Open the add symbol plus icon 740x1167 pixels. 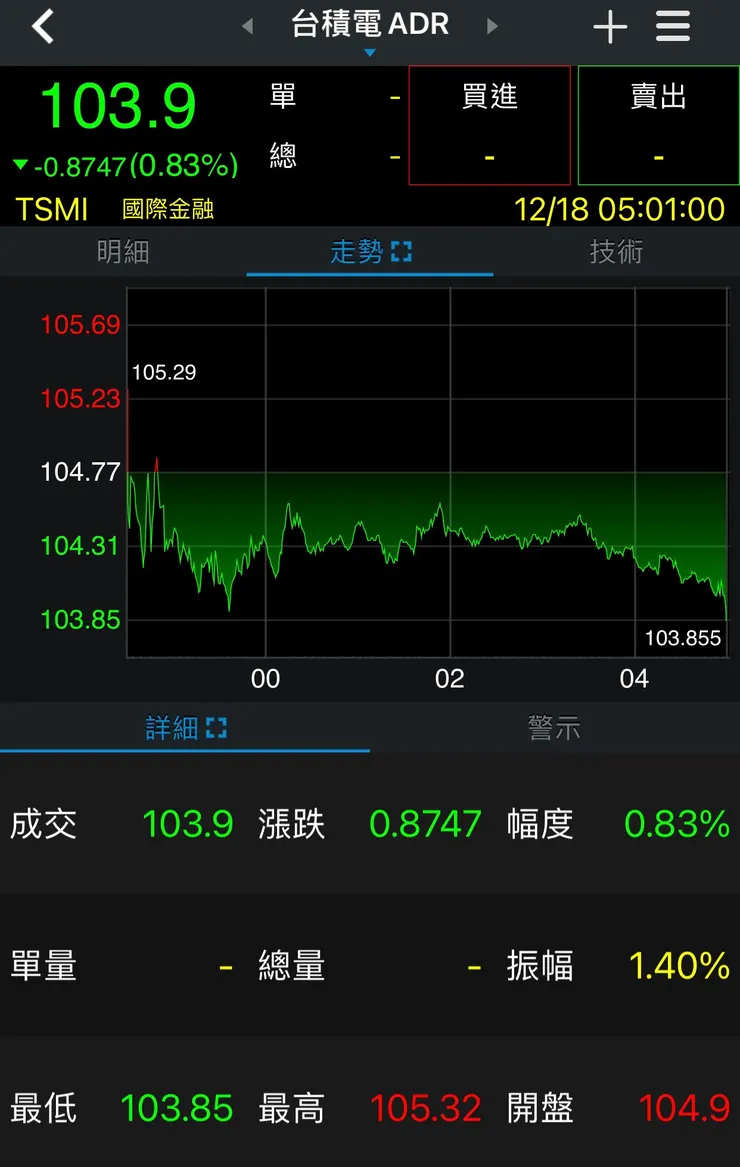(x=610, y=26)
